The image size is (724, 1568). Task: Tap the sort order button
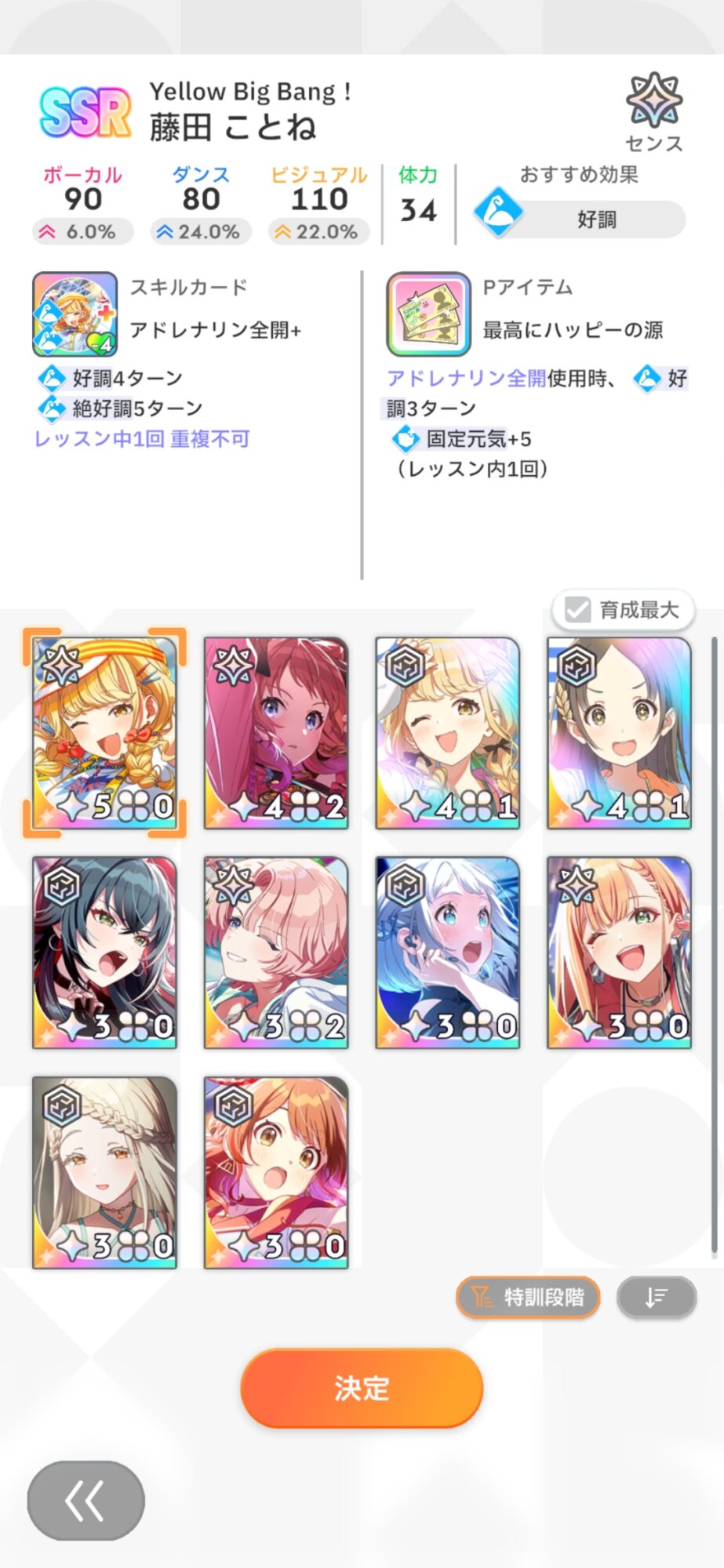(x=657, y=1298)
